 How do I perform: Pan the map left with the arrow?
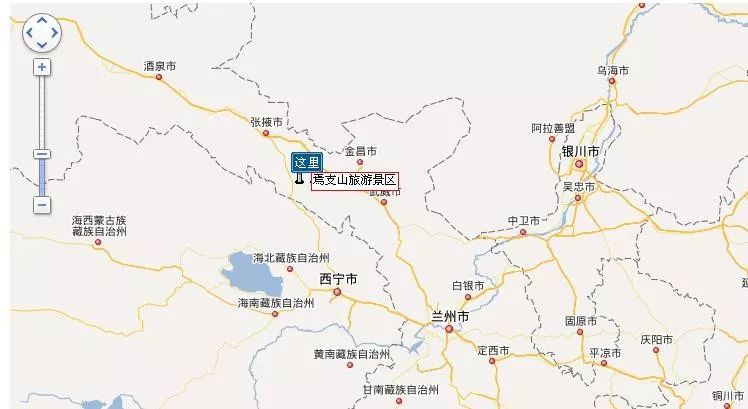point(30,33)
